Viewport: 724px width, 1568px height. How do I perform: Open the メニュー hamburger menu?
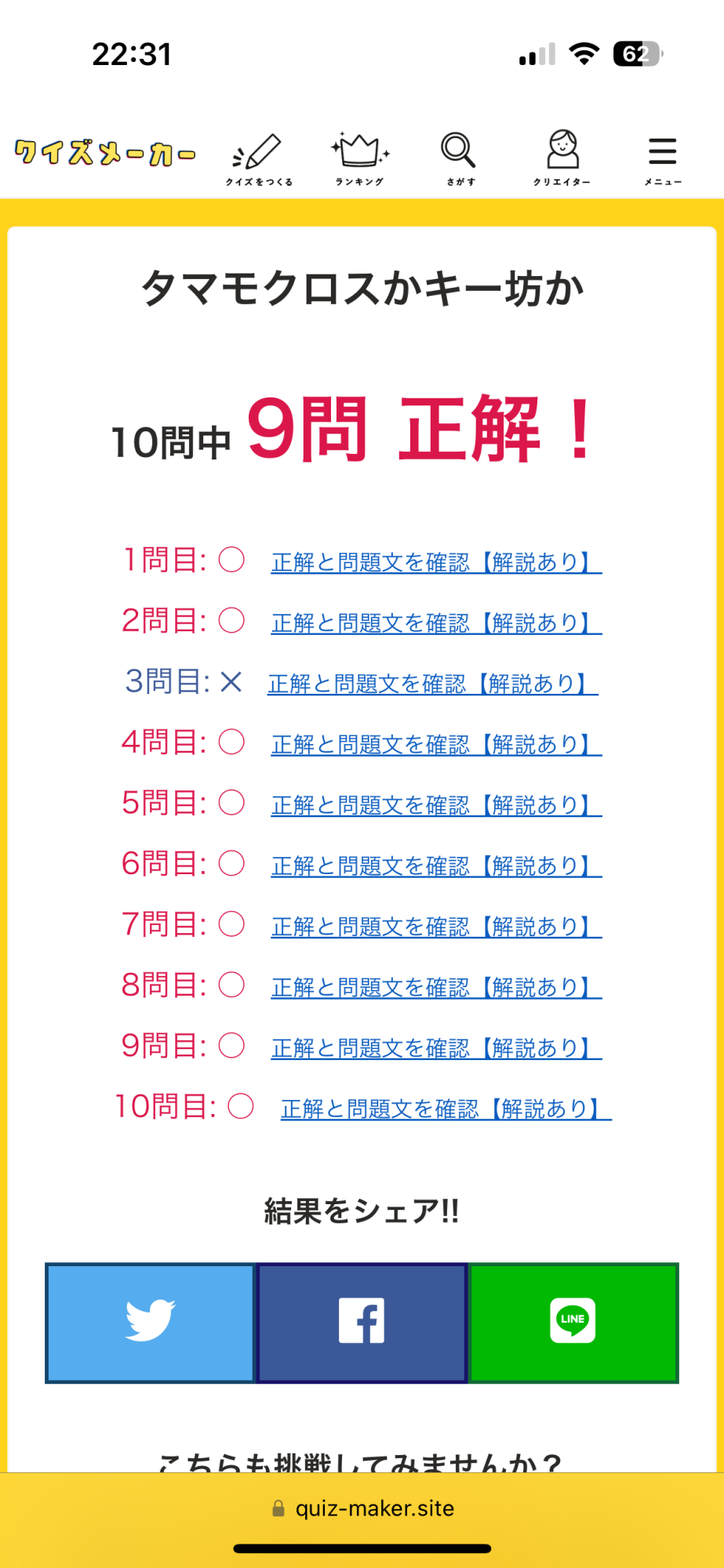[663, 160]
